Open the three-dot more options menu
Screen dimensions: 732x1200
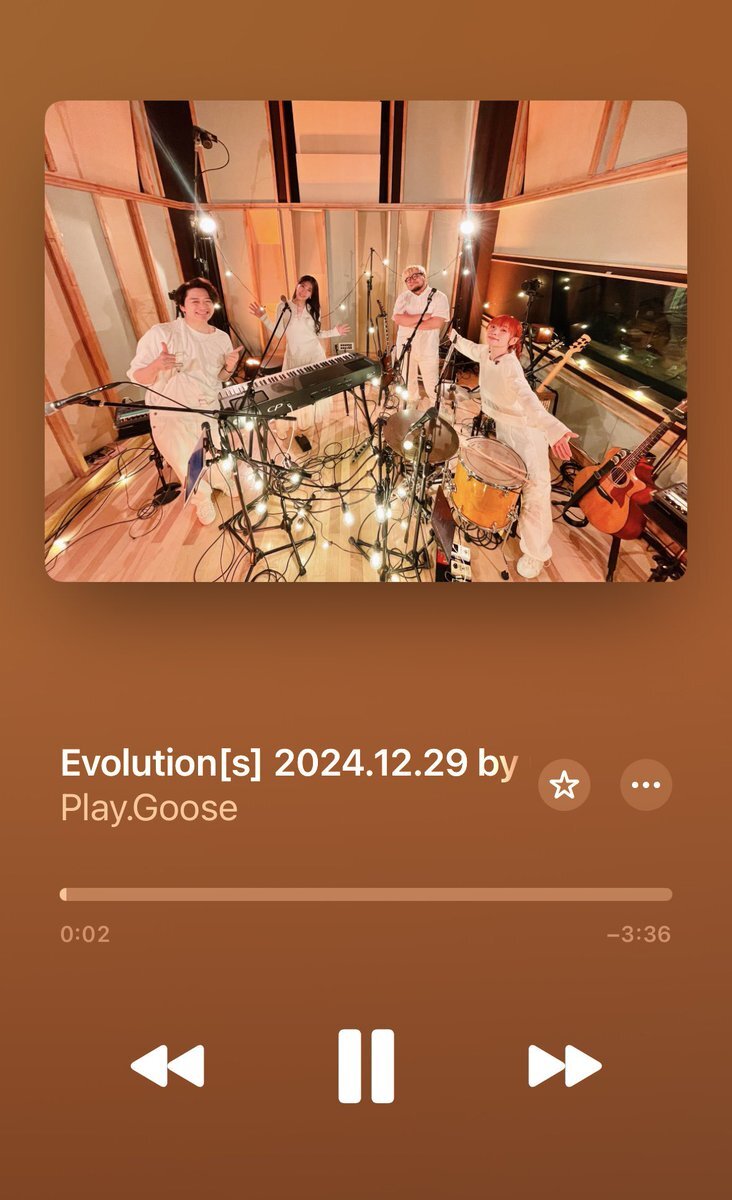click(646, 785)
